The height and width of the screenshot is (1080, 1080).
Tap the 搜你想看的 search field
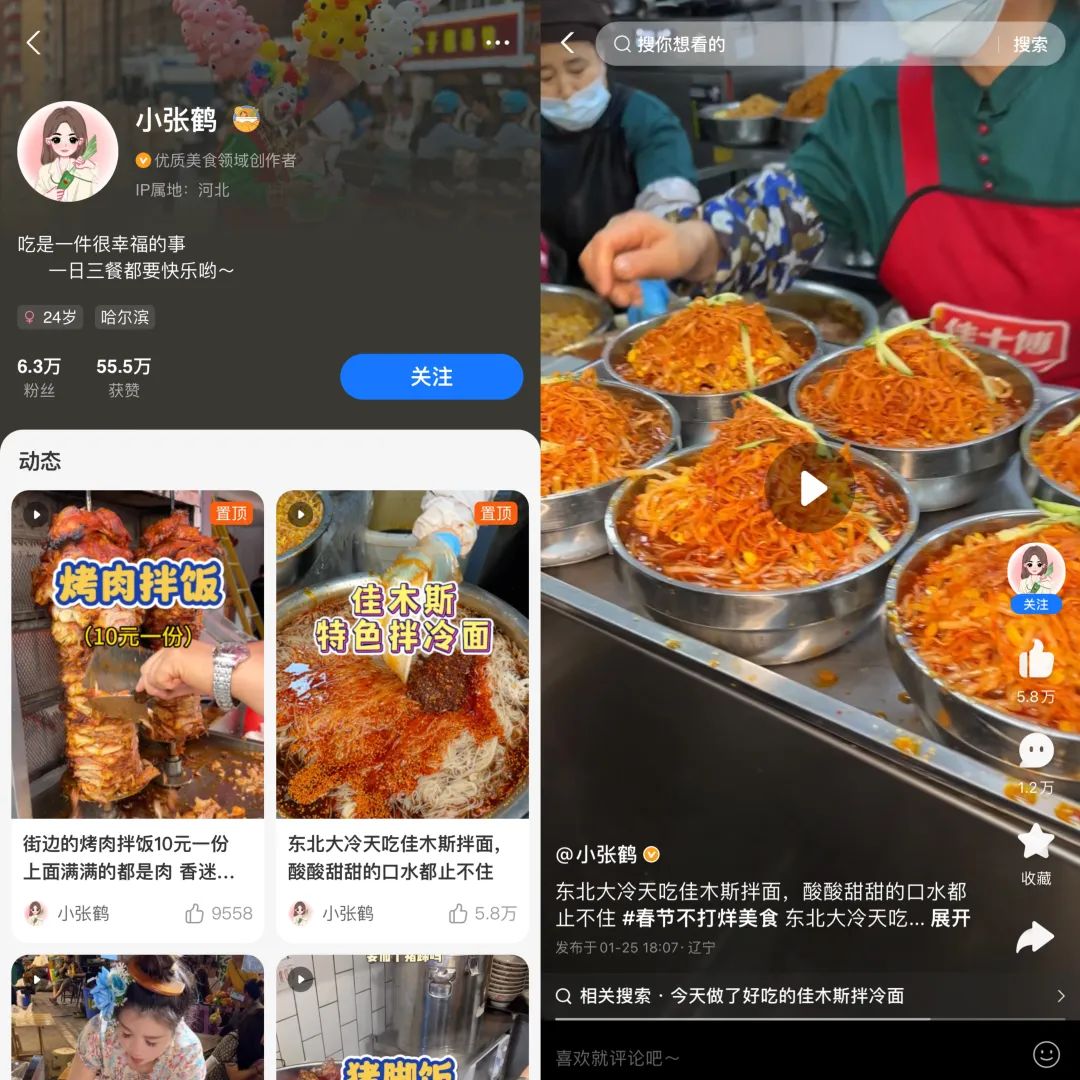800,45
